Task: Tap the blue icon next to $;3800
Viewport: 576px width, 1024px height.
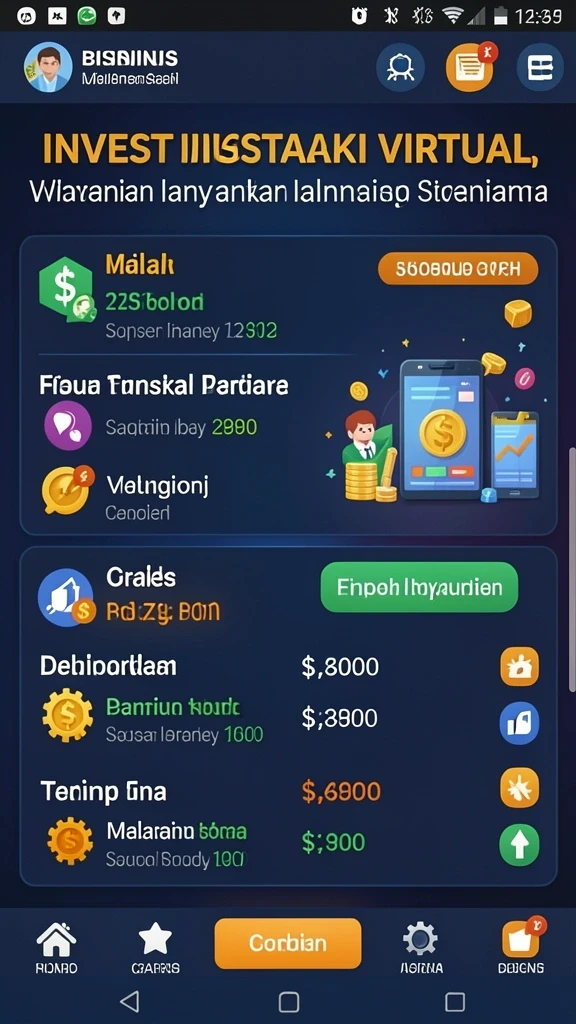Action: point(520,723)
